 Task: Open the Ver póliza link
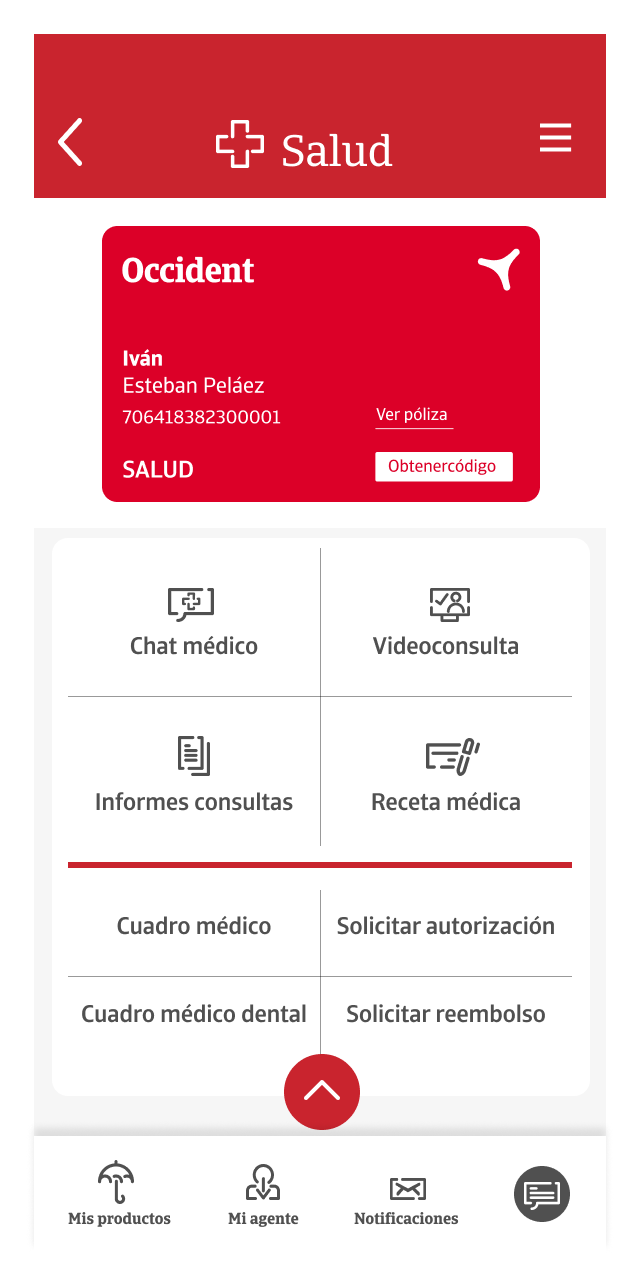[x=412, y=415]
